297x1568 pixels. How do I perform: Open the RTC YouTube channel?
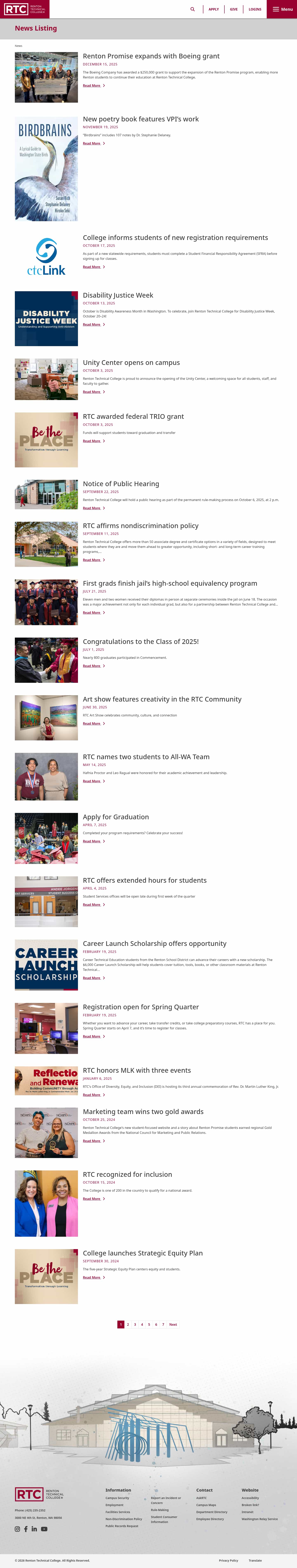point(44,1529)
